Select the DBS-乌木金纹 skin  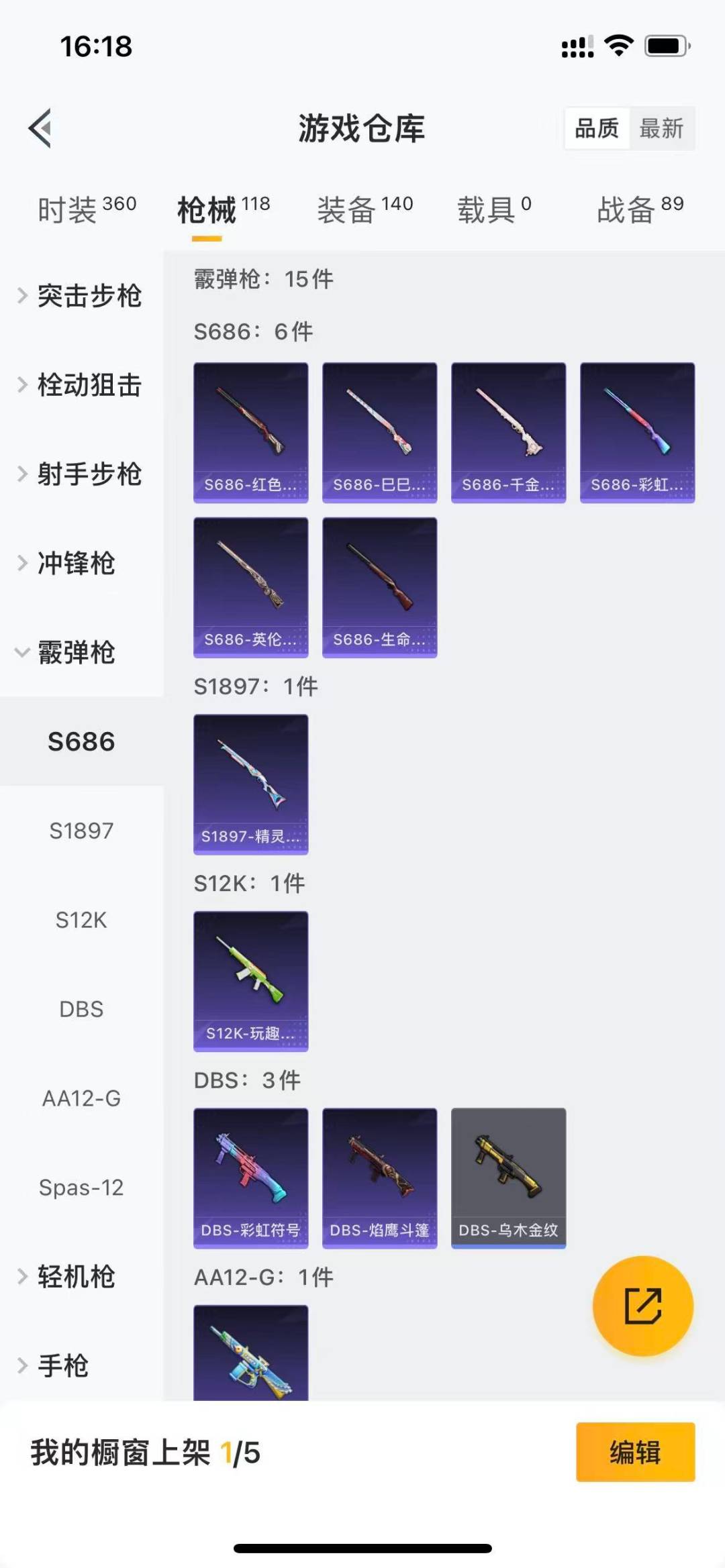pyautogui.click(x=508, y=1178)
